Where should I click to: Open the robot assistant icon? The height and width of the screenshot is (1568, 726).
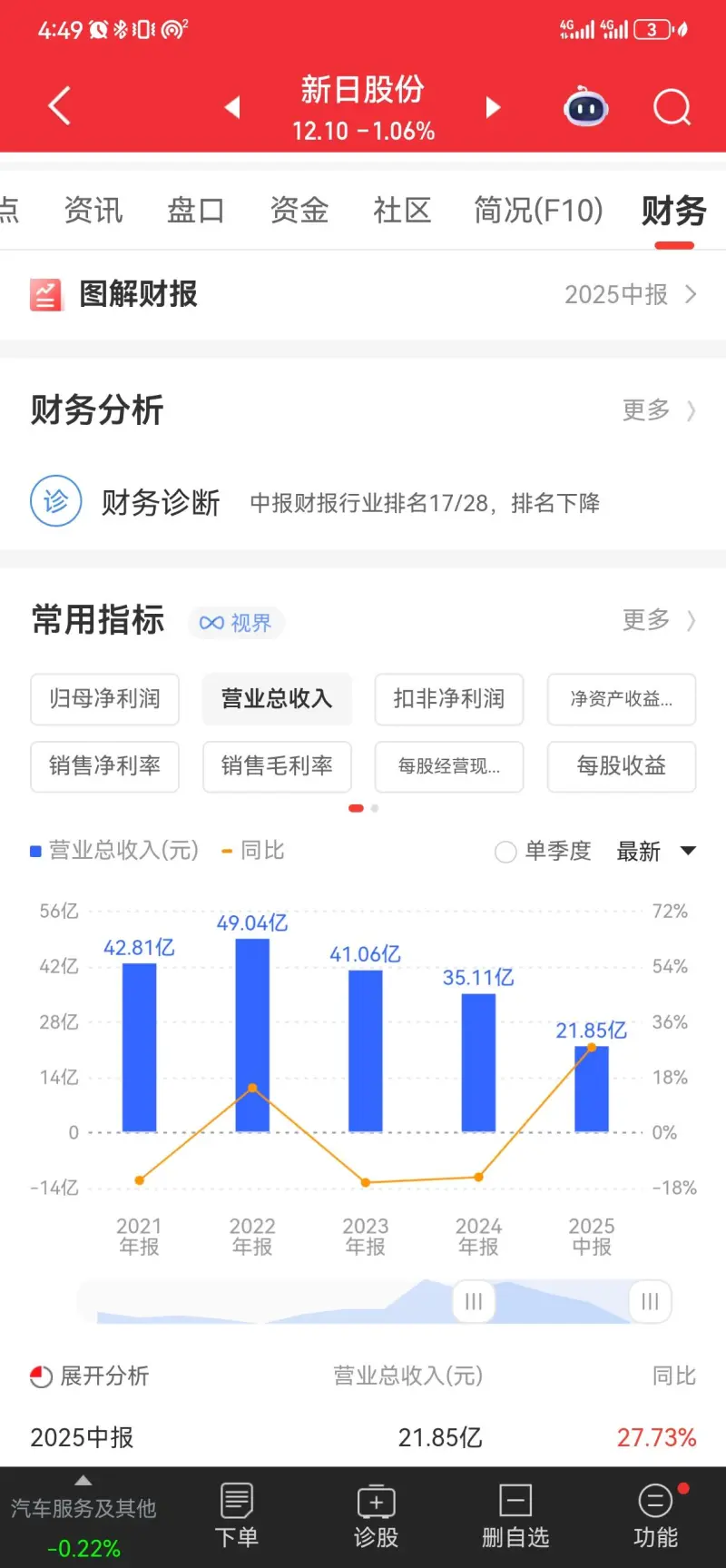(x=586, y=107)
